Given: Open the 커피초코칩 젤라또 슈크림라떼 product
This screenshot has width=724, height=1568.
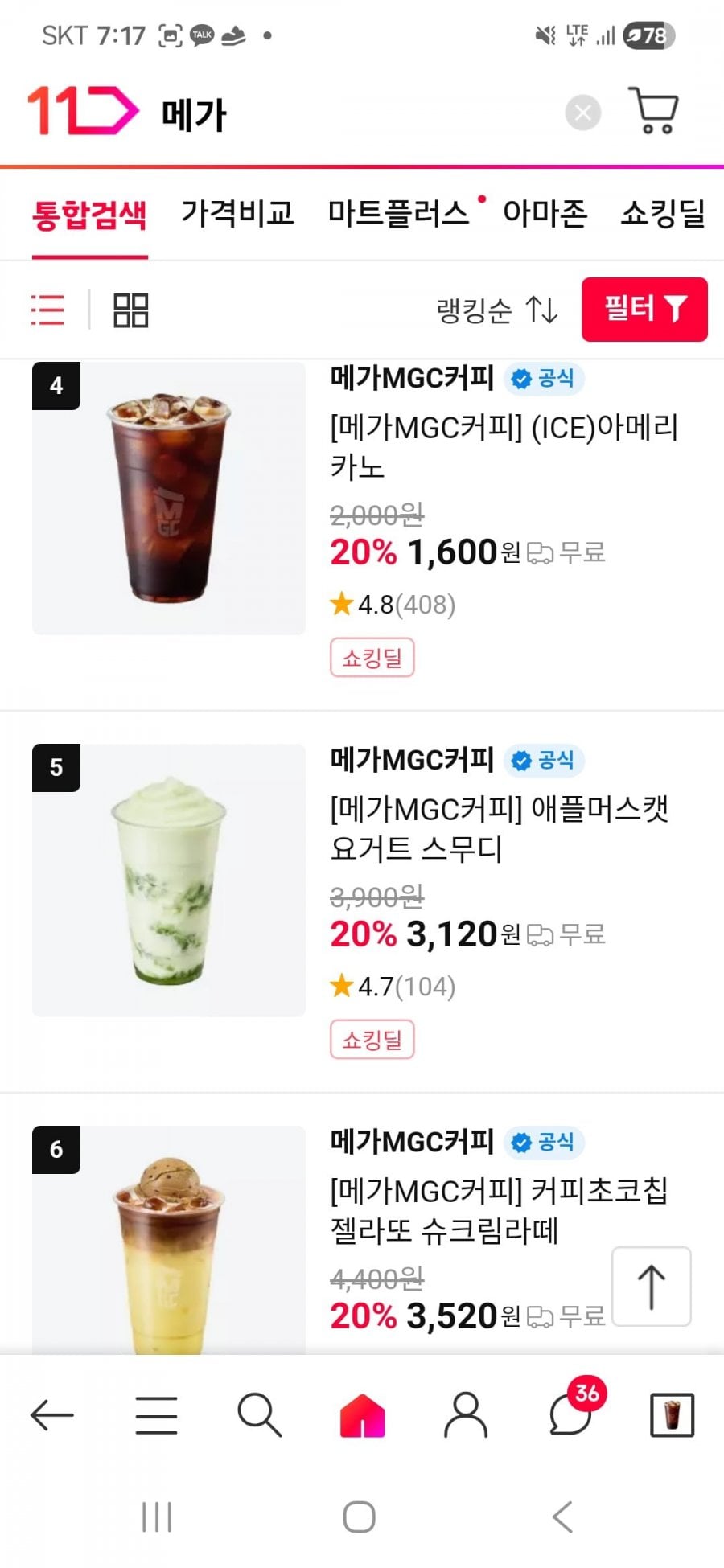Looking at the screenshot, I should point(499,1210).
